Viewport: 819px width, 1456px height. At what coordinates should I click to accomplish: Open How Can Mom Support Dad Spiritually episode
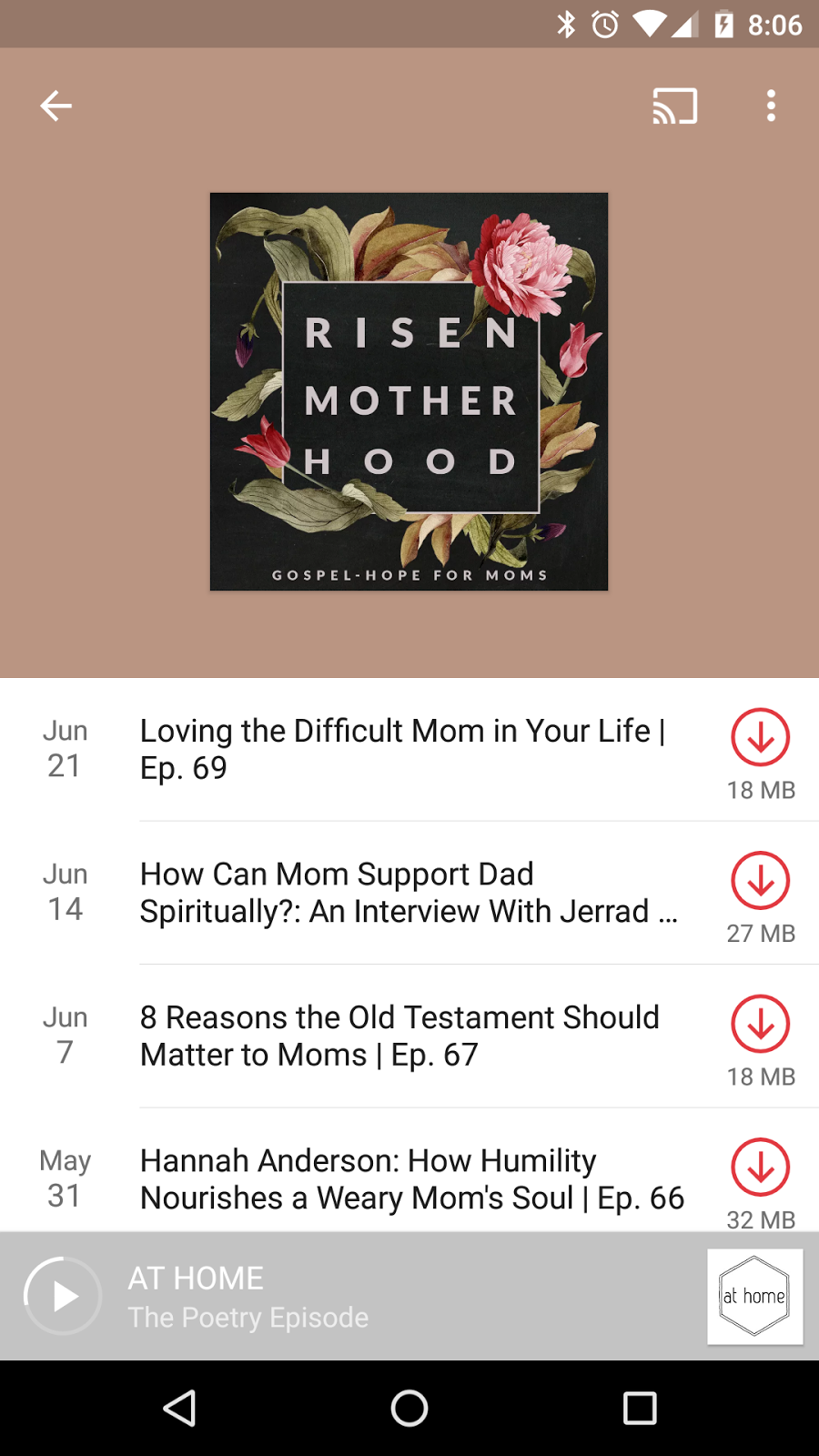[409, 893]
